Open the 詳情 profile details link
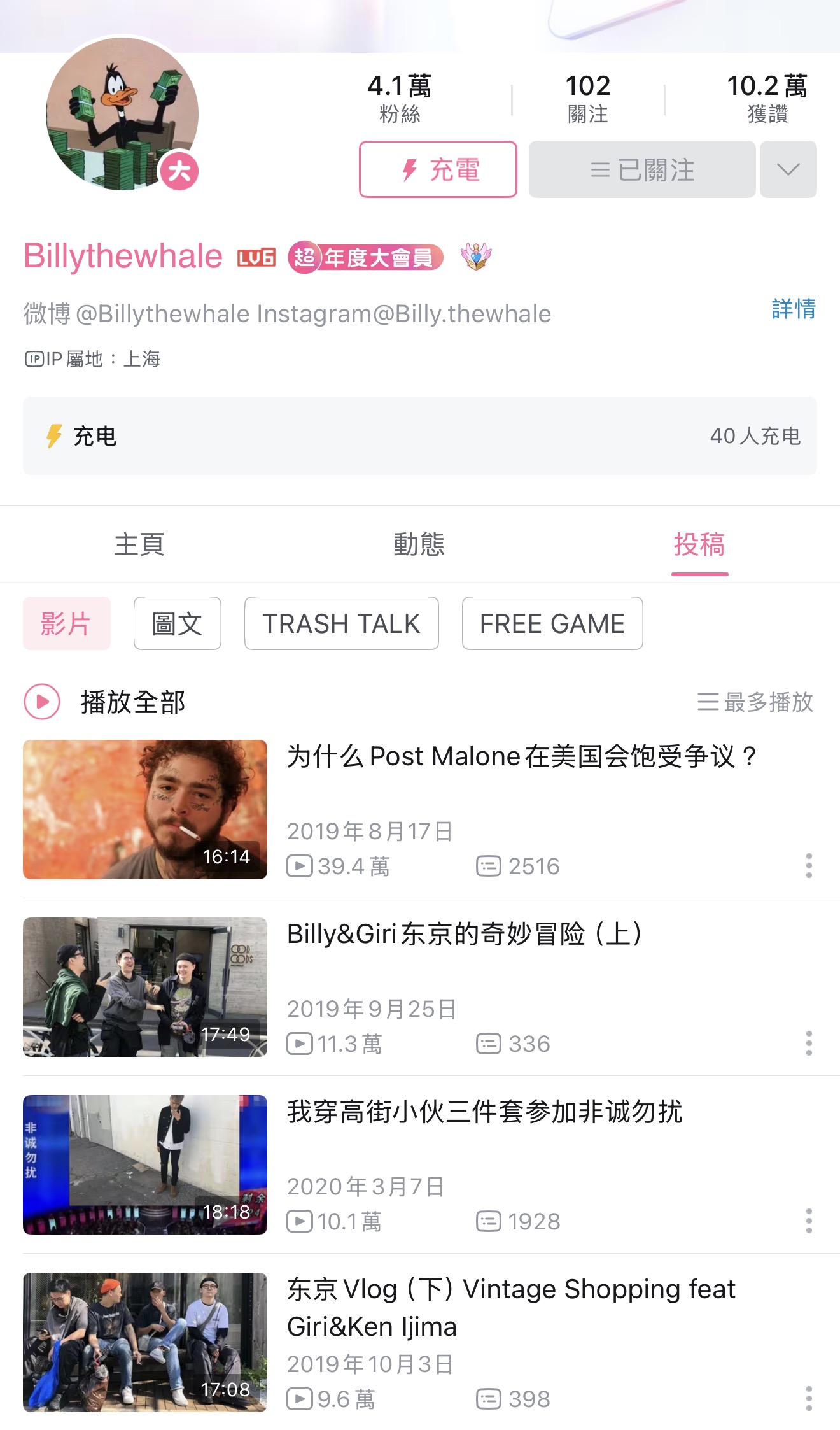840x1430 pixels. pos(793,309)
